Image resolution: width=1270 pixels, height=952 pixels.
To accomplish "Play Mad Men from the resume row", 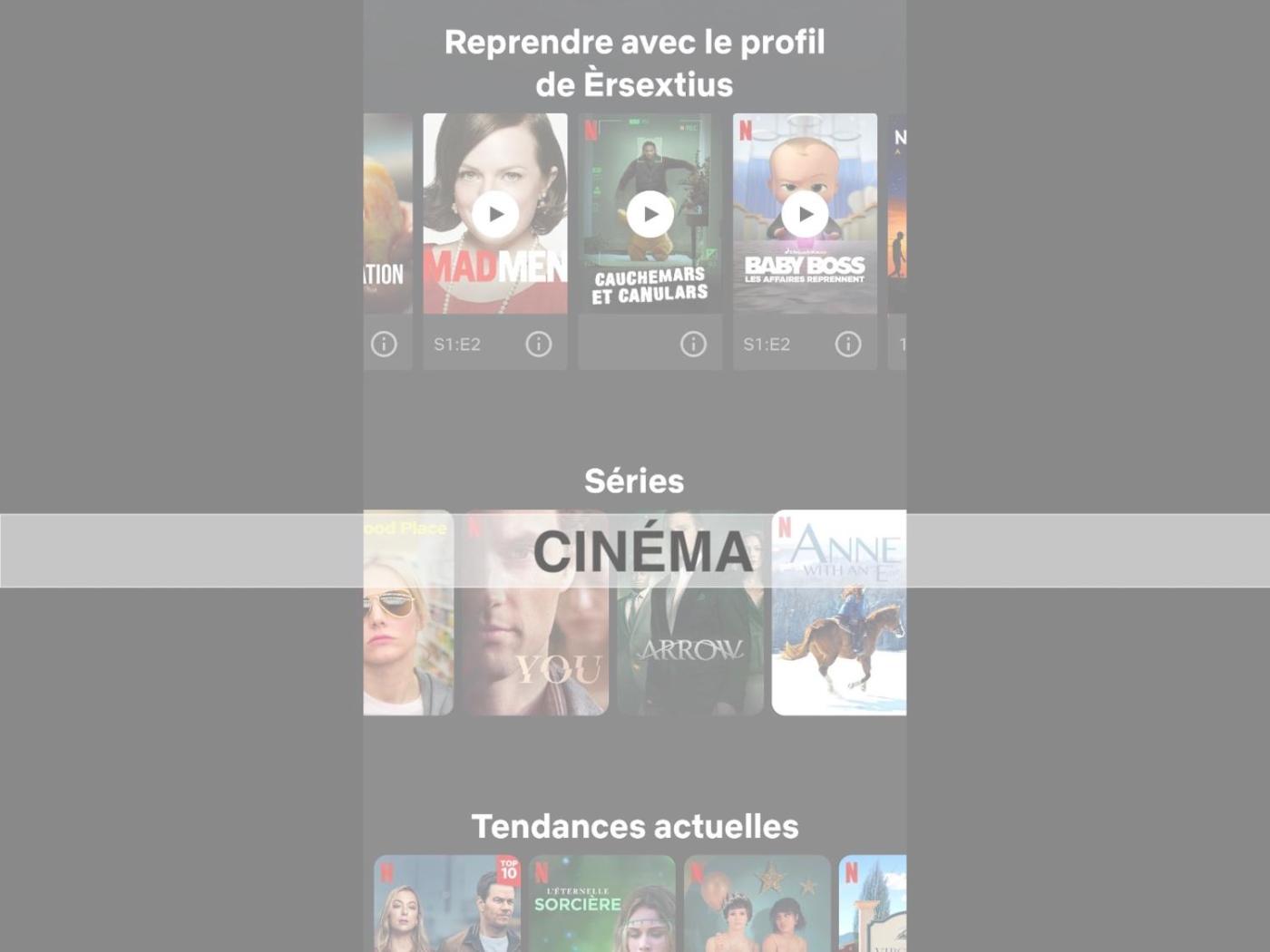I will tap(495, 215).
